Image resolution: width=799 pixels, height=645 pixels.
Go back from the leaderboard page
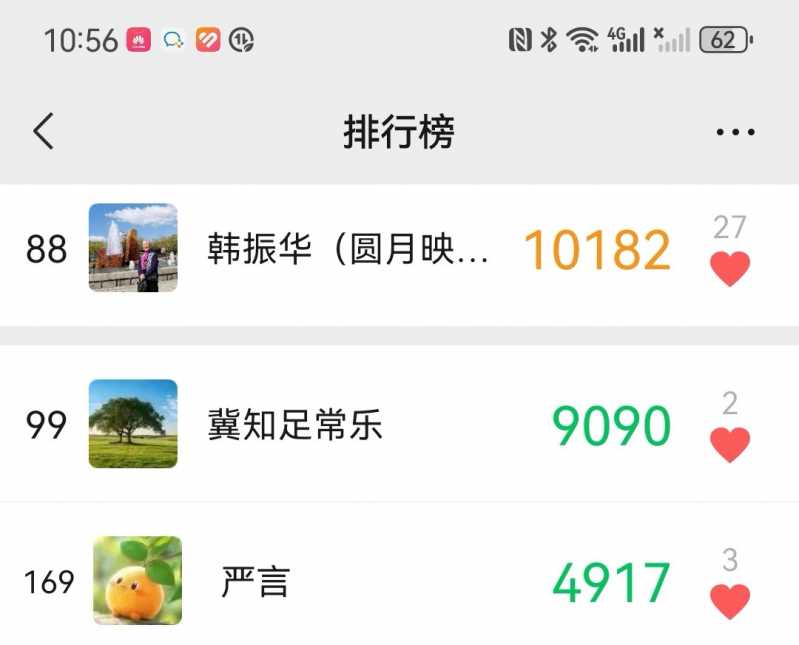43,132
